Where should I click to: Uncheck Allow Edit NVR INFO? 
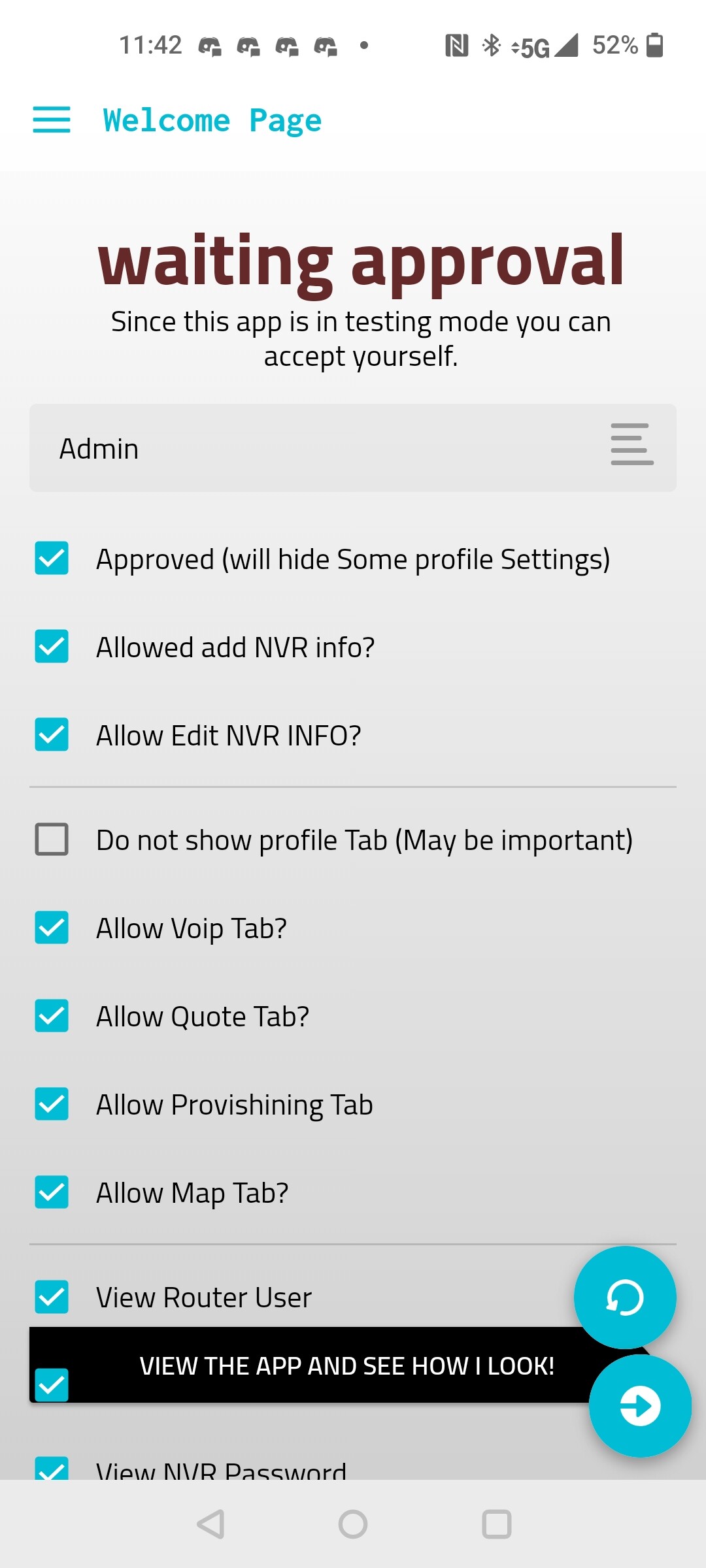(52, 735)
